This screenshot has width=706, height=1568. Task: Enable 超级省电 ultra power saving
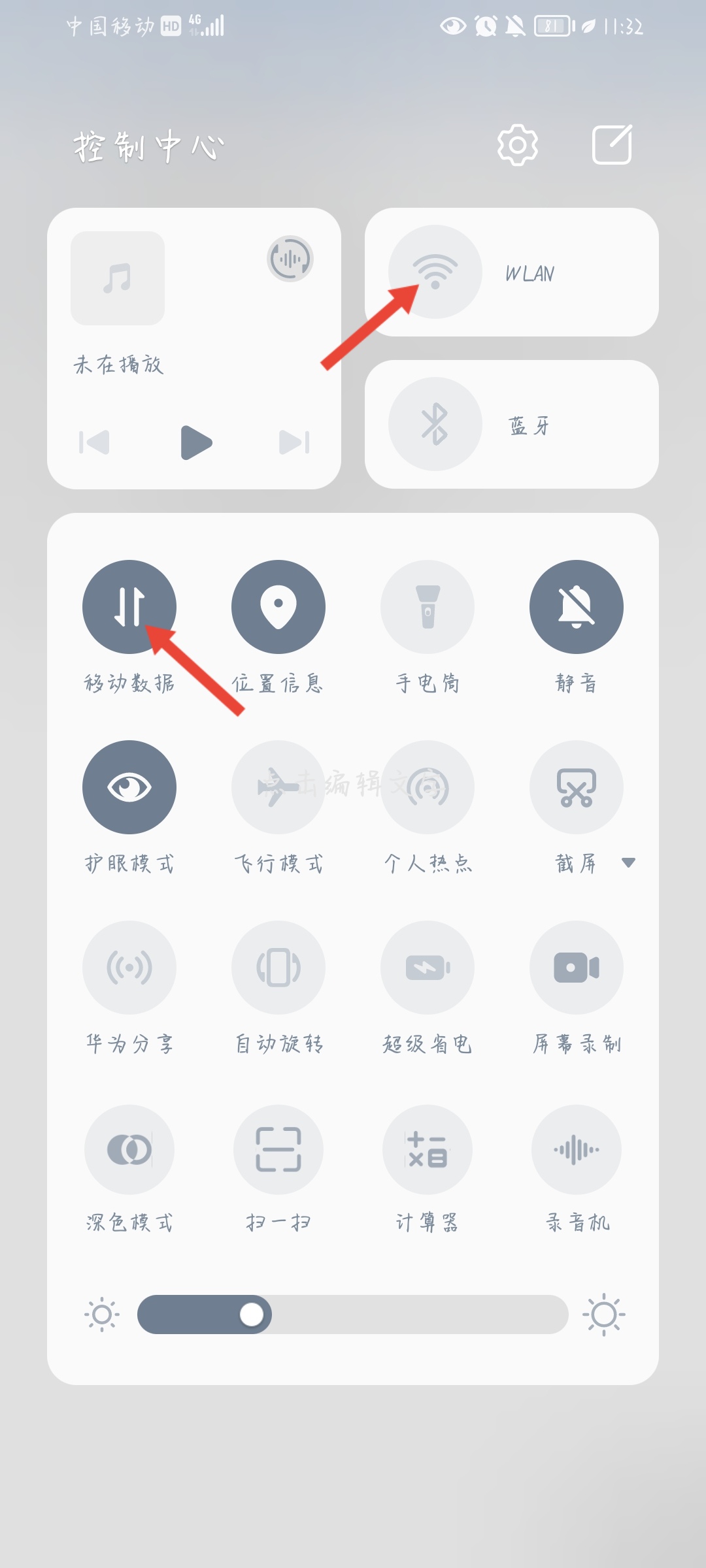(428, 968)
